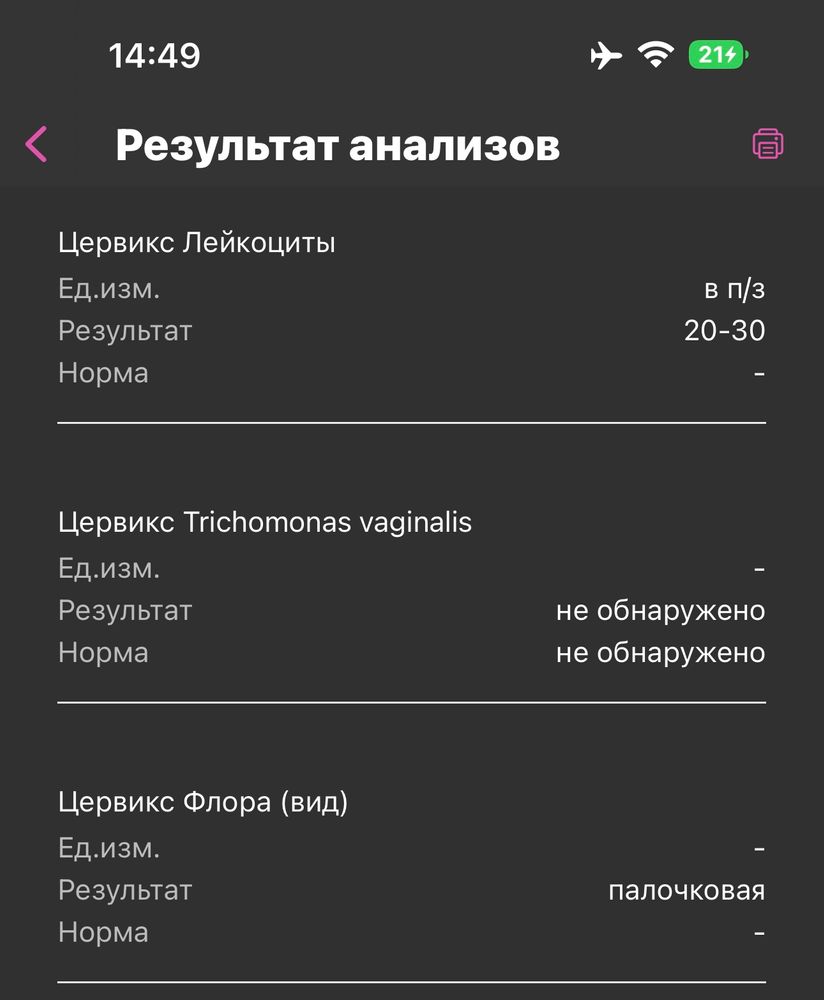
Task: Tap the Результат анализов page title
Action: 339,143
